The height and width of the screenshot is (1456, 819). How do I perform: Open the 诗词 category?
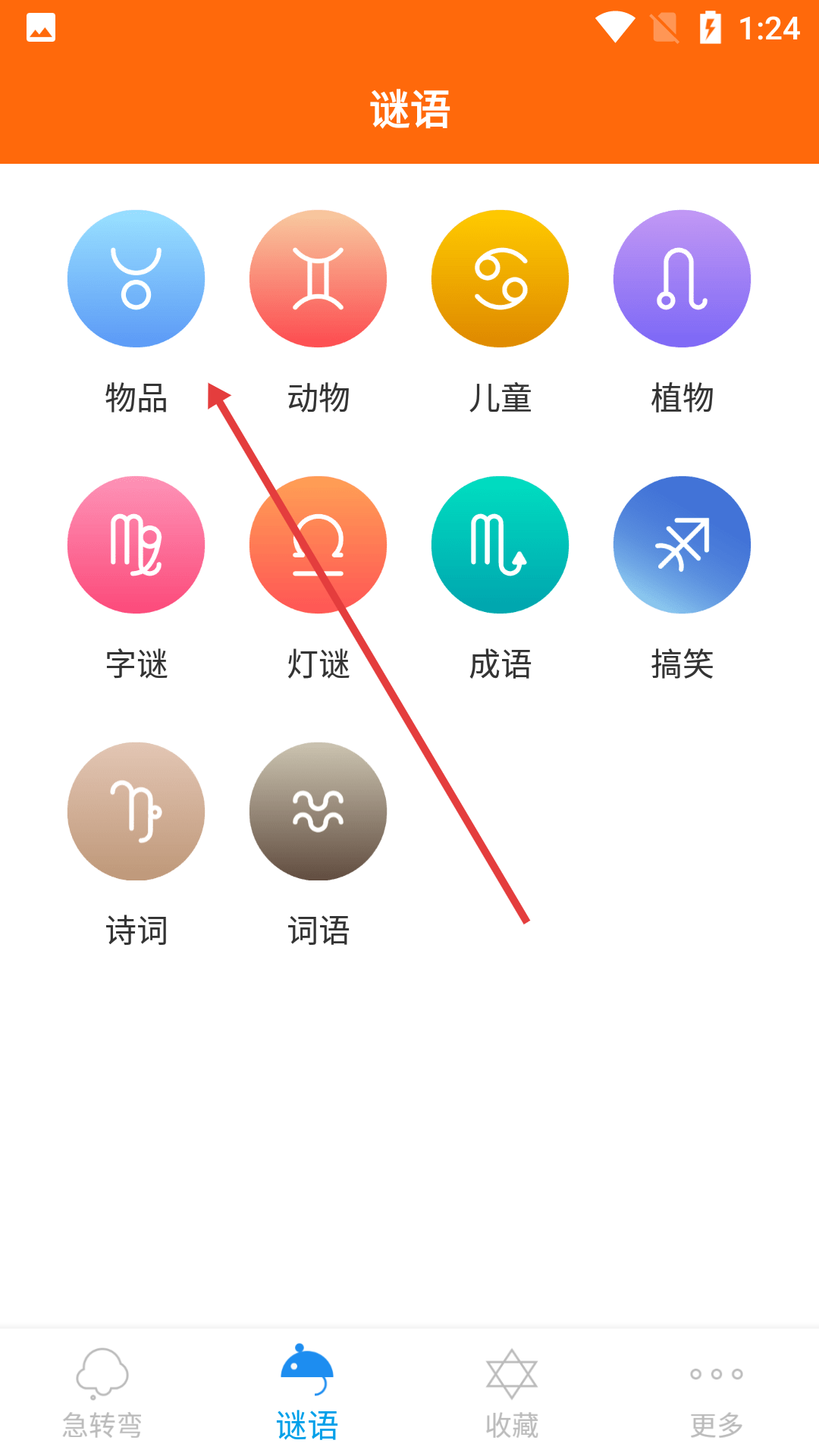[136, 811]
